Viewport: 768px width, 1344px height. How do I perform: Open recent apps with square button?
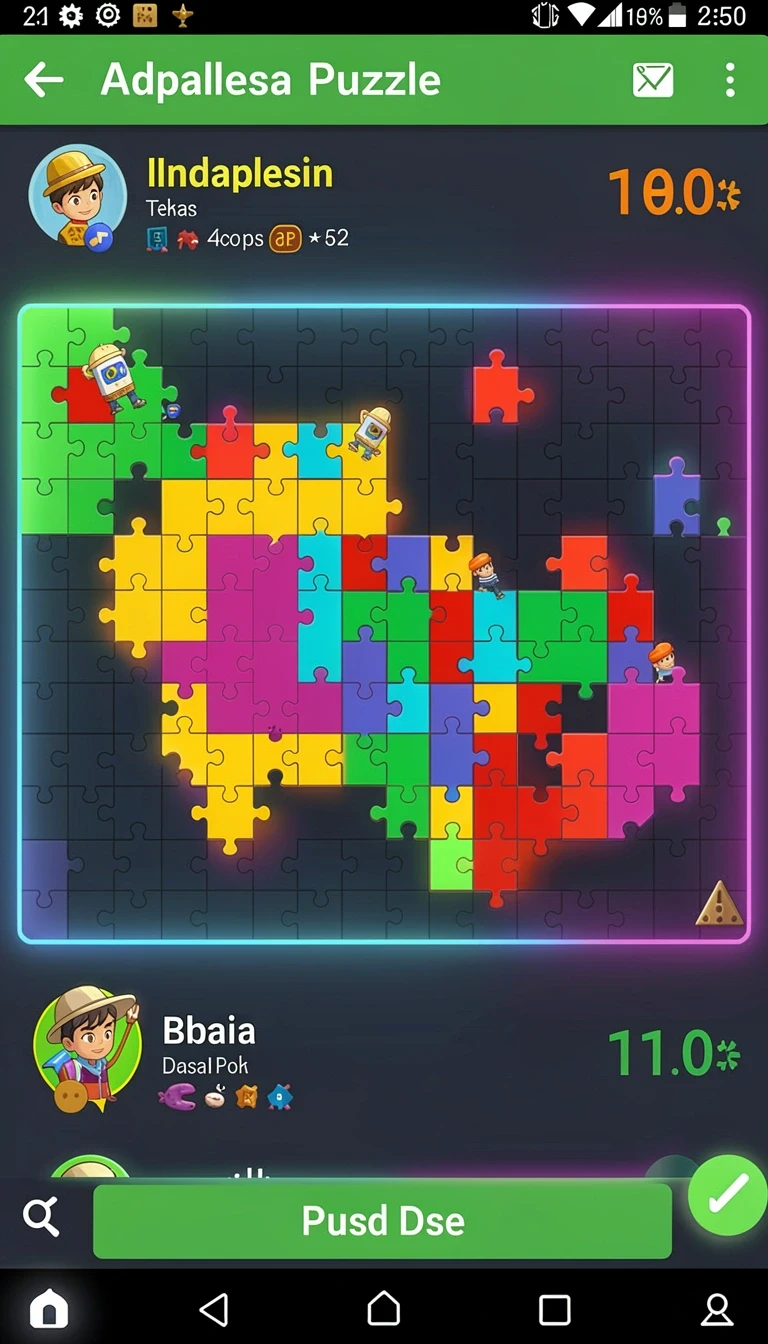554,1309
